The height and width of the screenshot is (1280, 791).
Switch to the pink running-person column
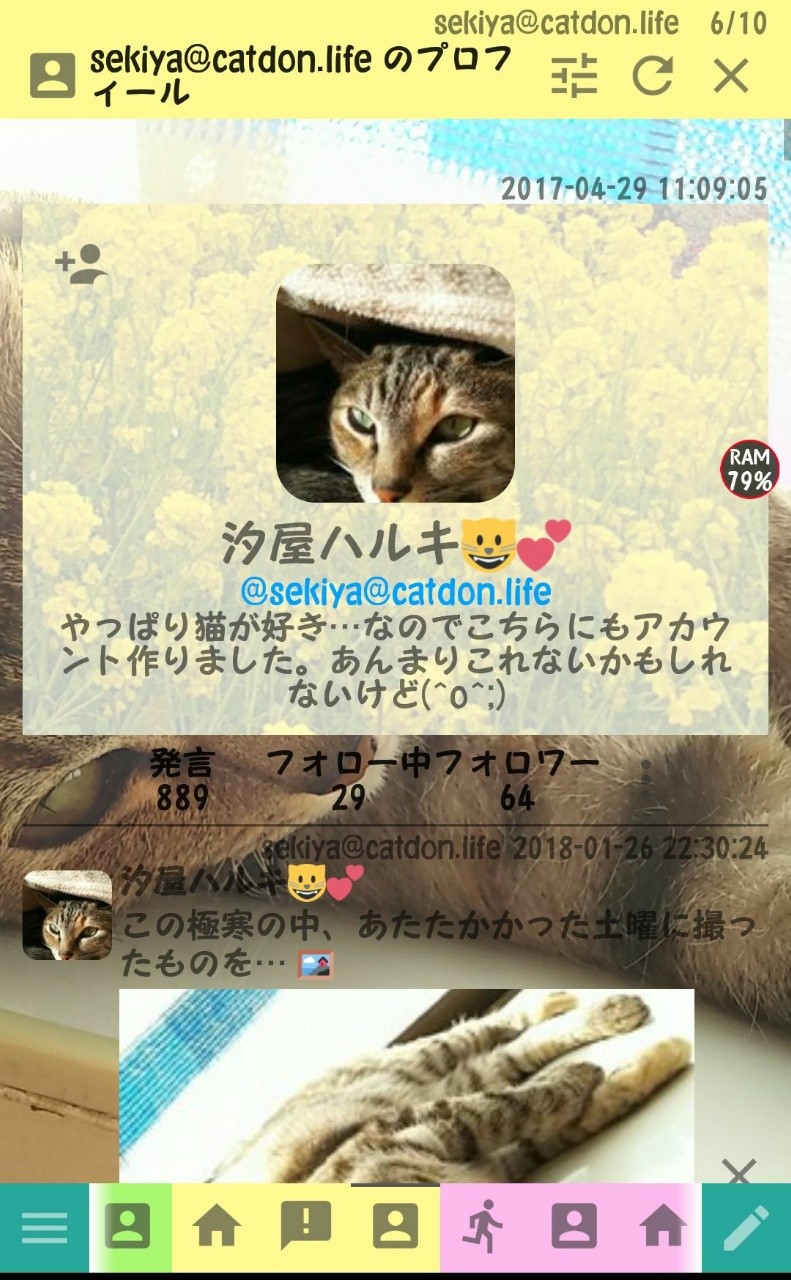[x=485, y=1226]
